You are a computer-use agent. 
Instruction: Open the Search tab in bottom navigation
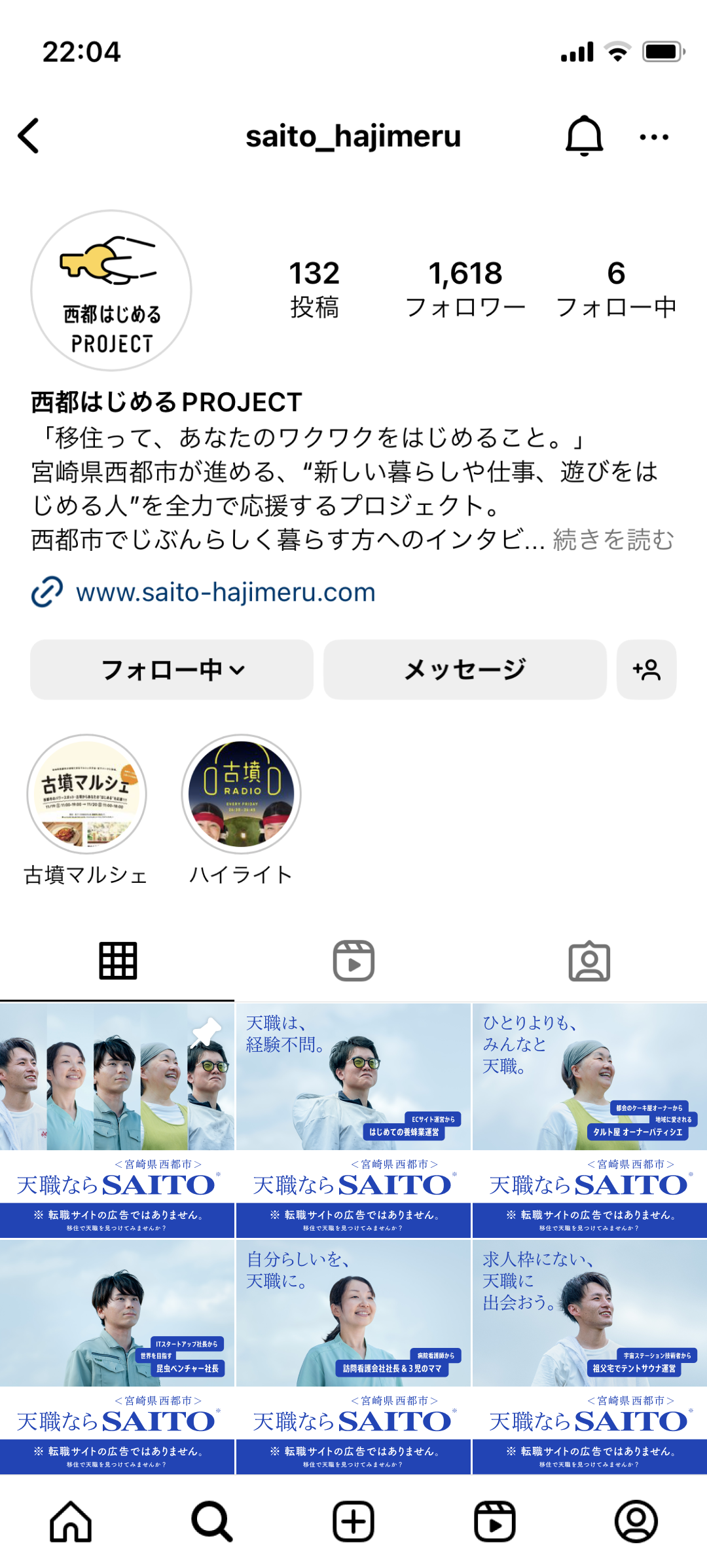(x=212, y=1521)
